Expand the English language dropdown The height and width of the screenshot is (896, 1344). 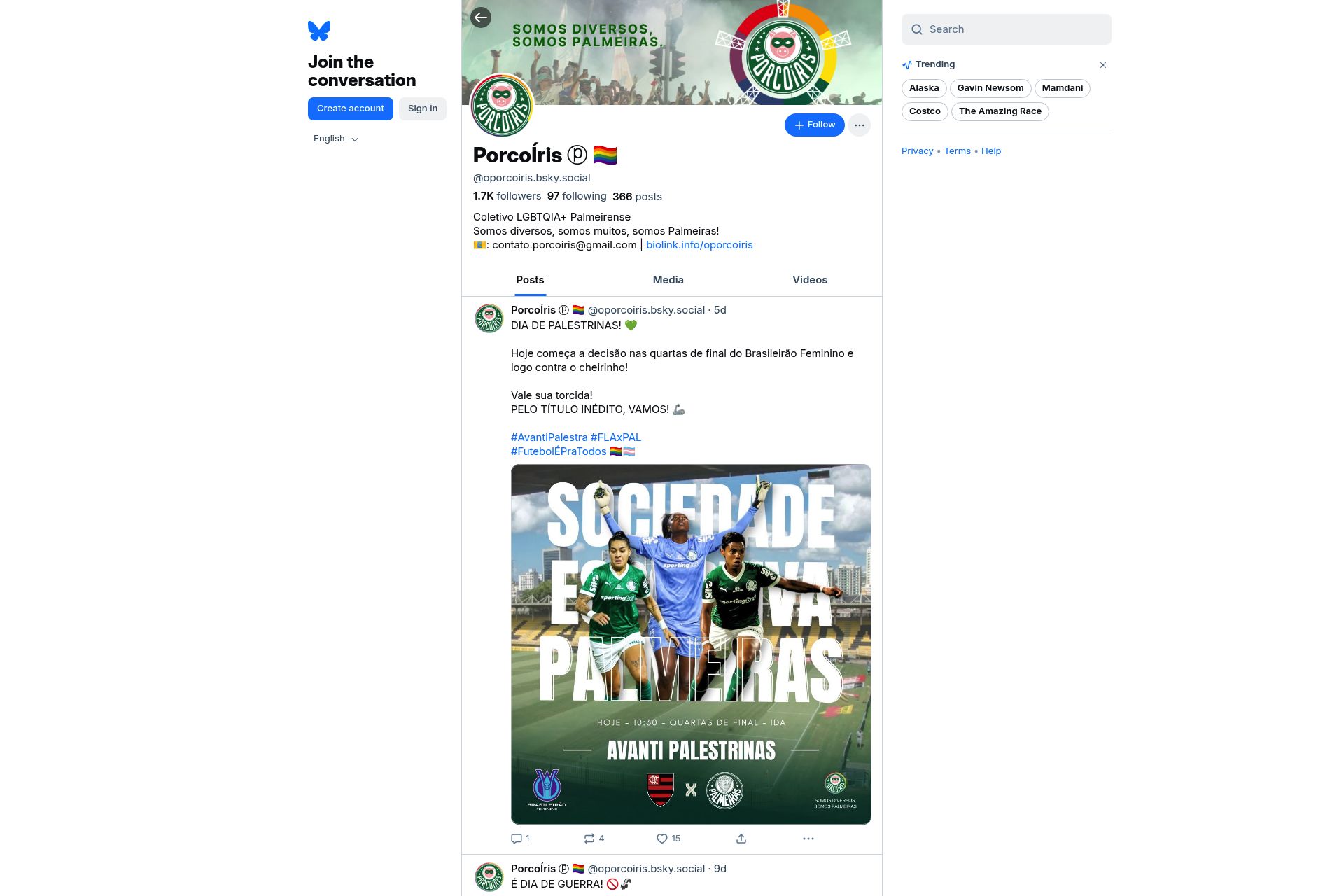(x=336, y=139)
